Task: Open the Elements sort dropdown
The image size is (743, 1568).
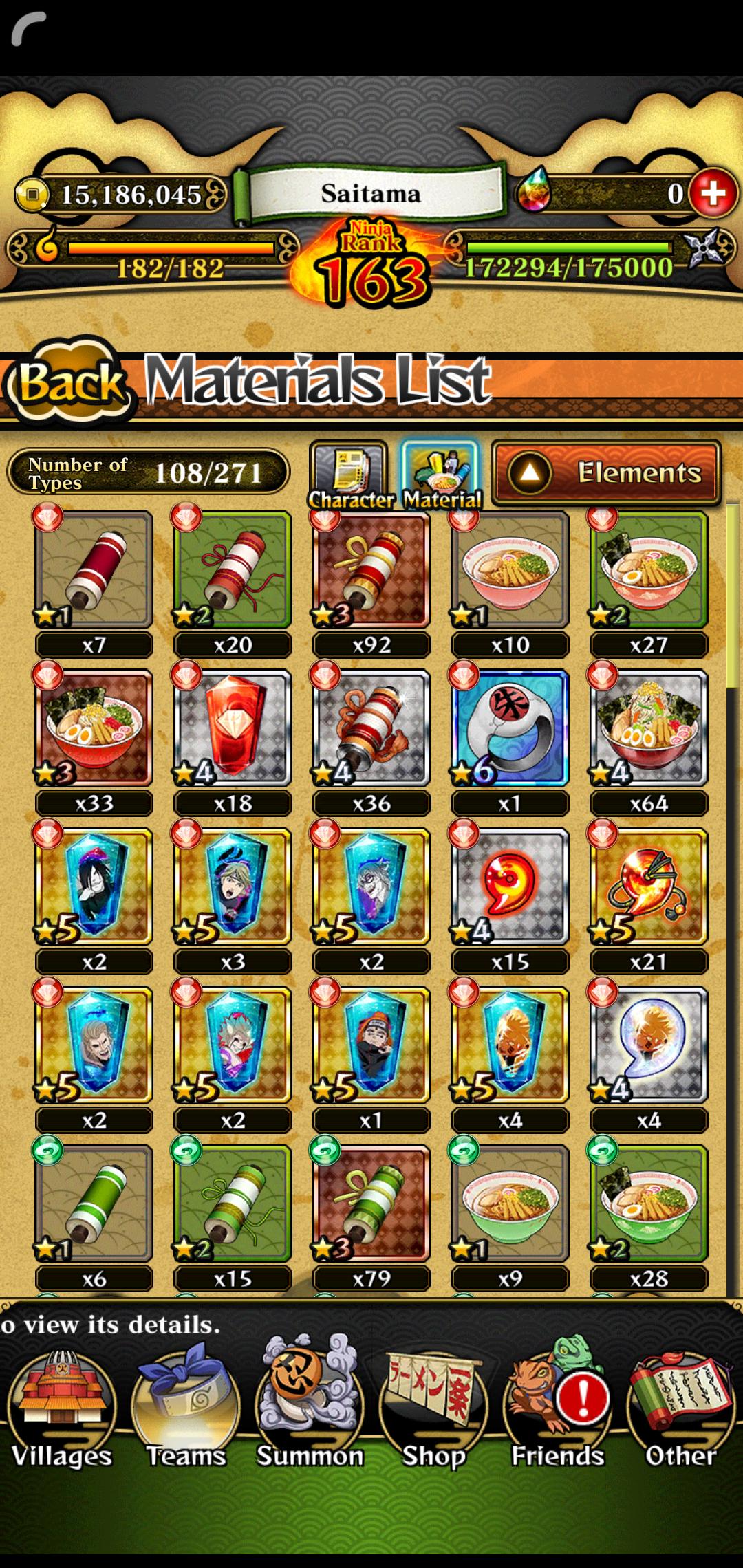Action: point(607,473)
